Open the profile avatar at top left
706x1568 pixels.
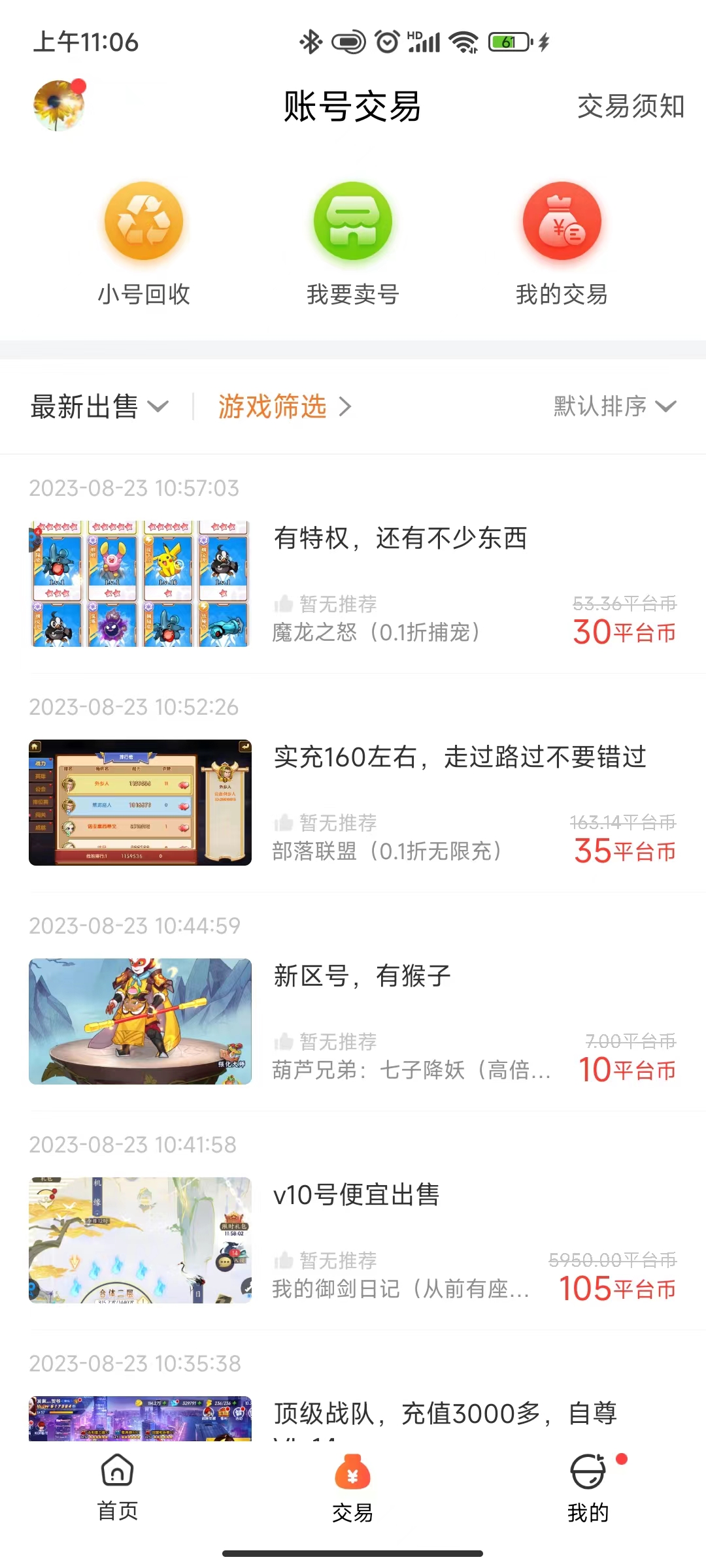click(59, 106)
